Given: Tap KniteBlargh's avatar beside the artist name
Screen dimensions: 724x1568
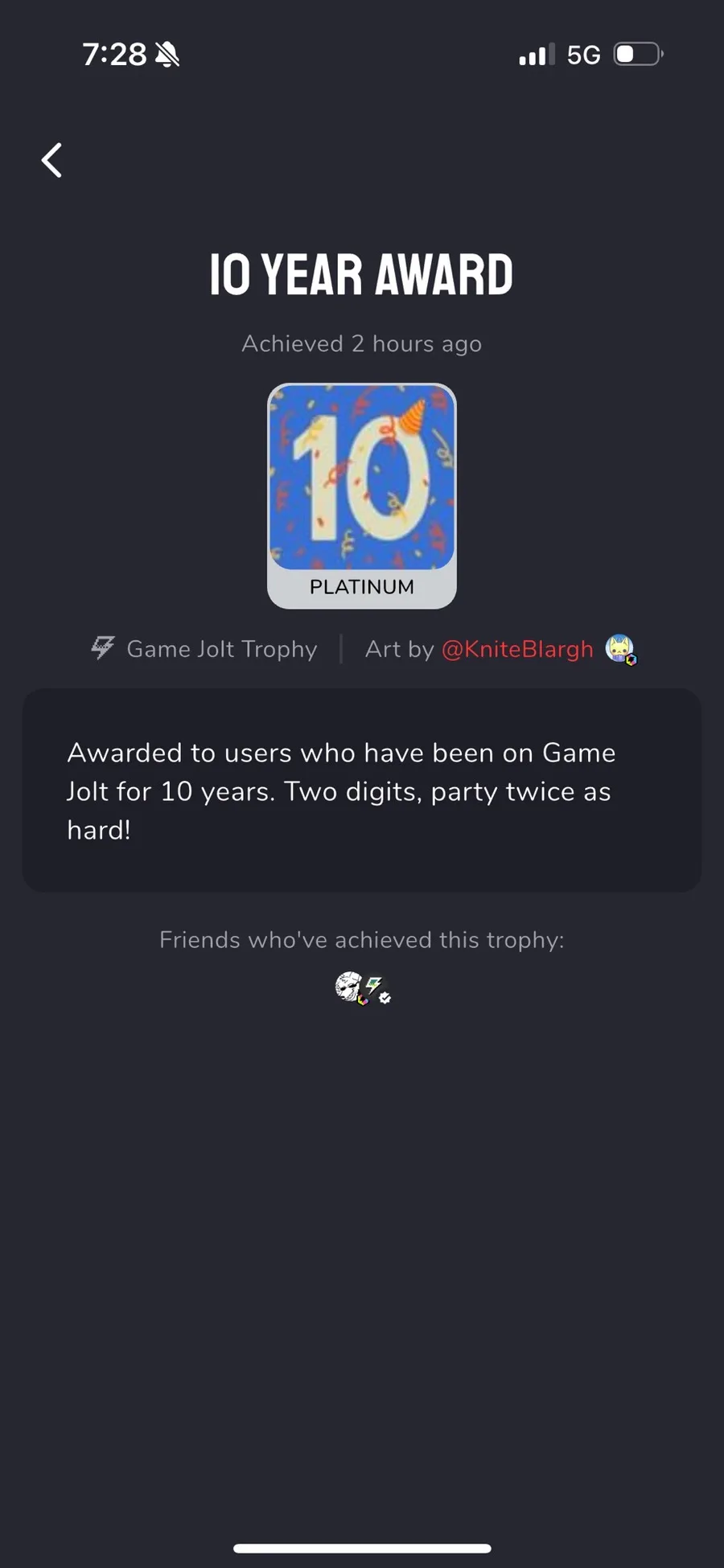Looking at the screenshot, I should point(620,649).
